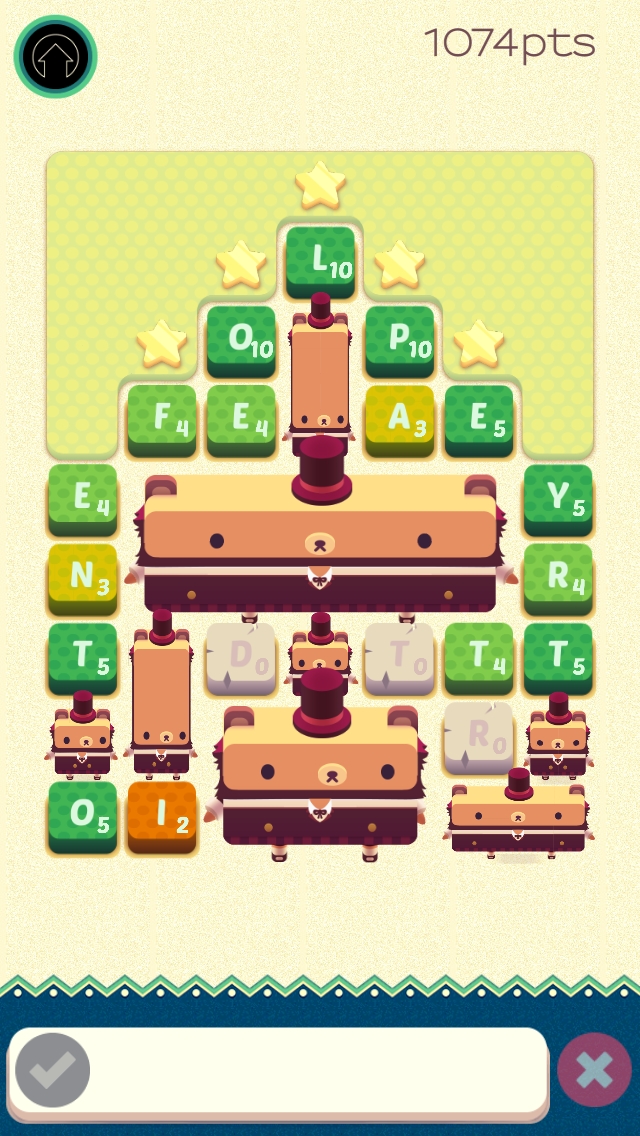Select the yellow A3 letter tile
Image resolution: width=640 pixels, height=1136 pixels.
coord(400,419)
